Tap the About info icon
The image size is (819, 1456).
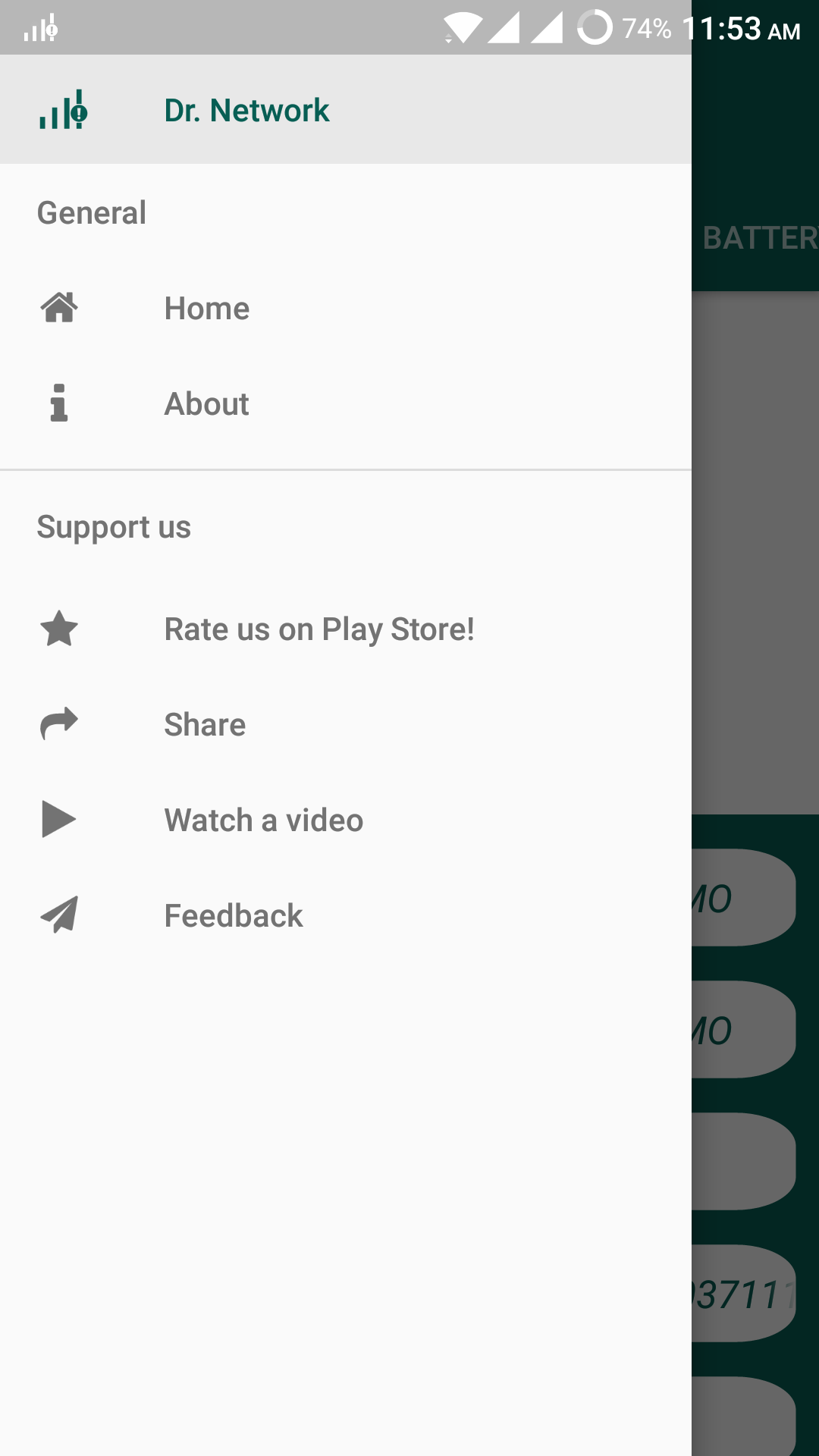click(59, 403)
